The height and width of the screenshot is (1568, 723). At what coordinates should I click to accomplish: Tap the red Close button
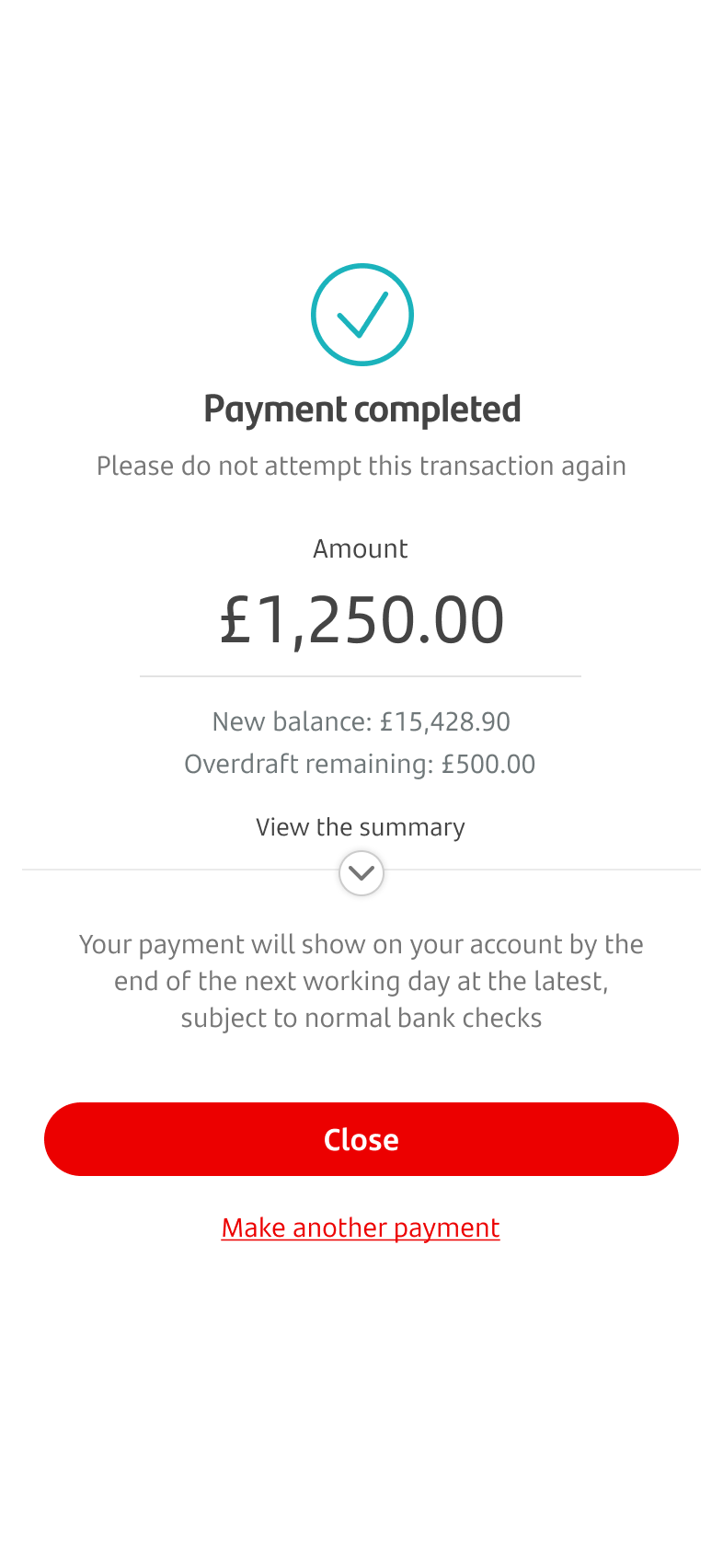pyautogui.click(x=361, y=1139)
